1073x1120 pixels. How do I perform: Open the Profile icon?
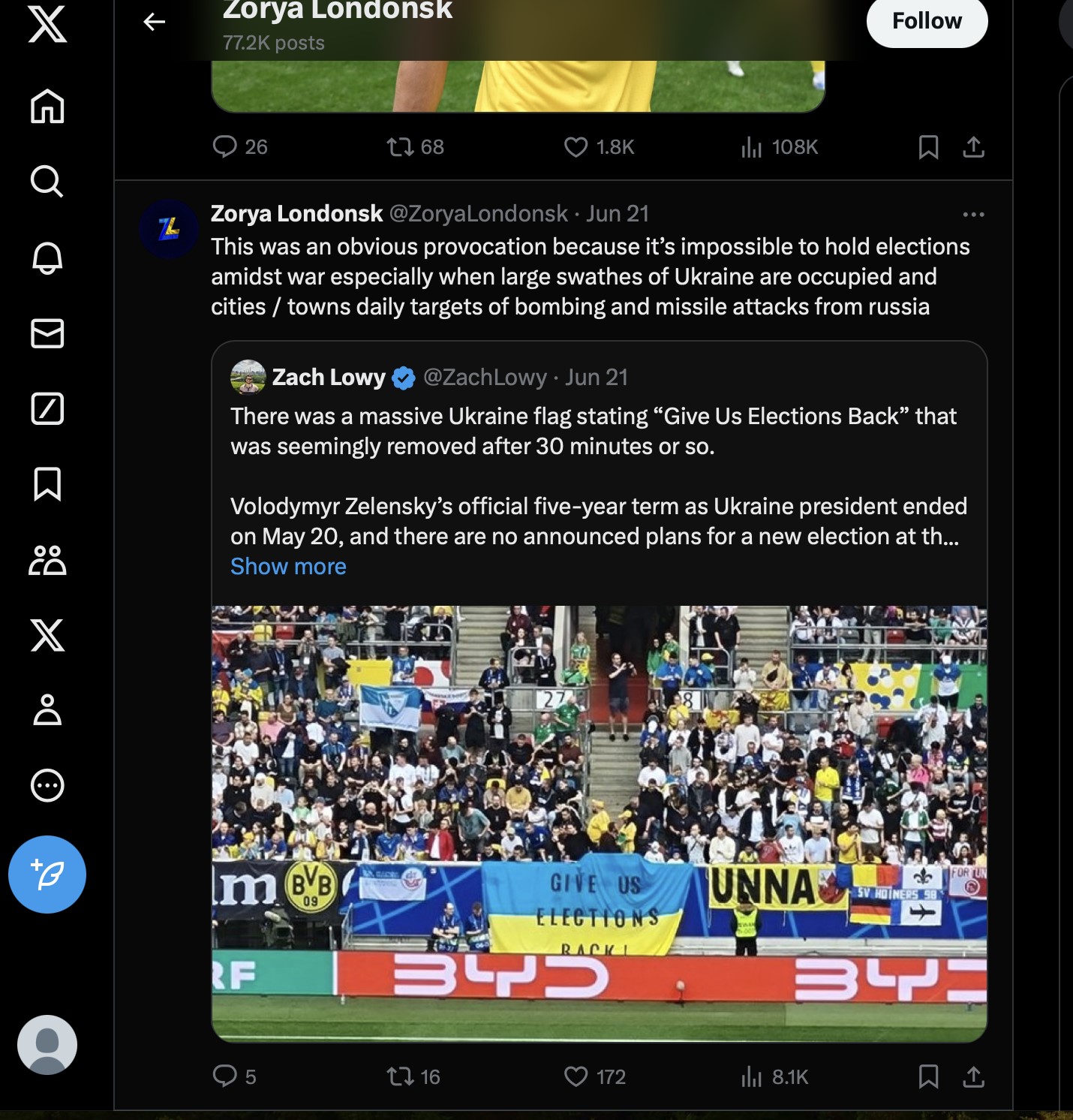pyautogui.click(x=47, y=710)
